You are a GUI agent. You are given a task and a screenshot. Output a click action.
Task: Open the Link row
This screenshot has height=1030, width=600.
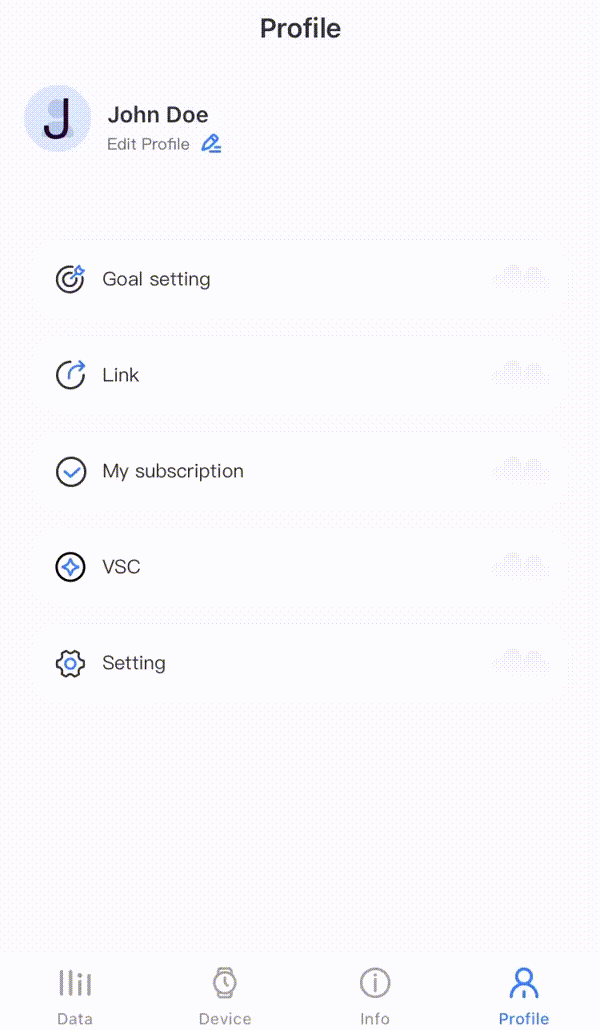[x=300, y=375]
